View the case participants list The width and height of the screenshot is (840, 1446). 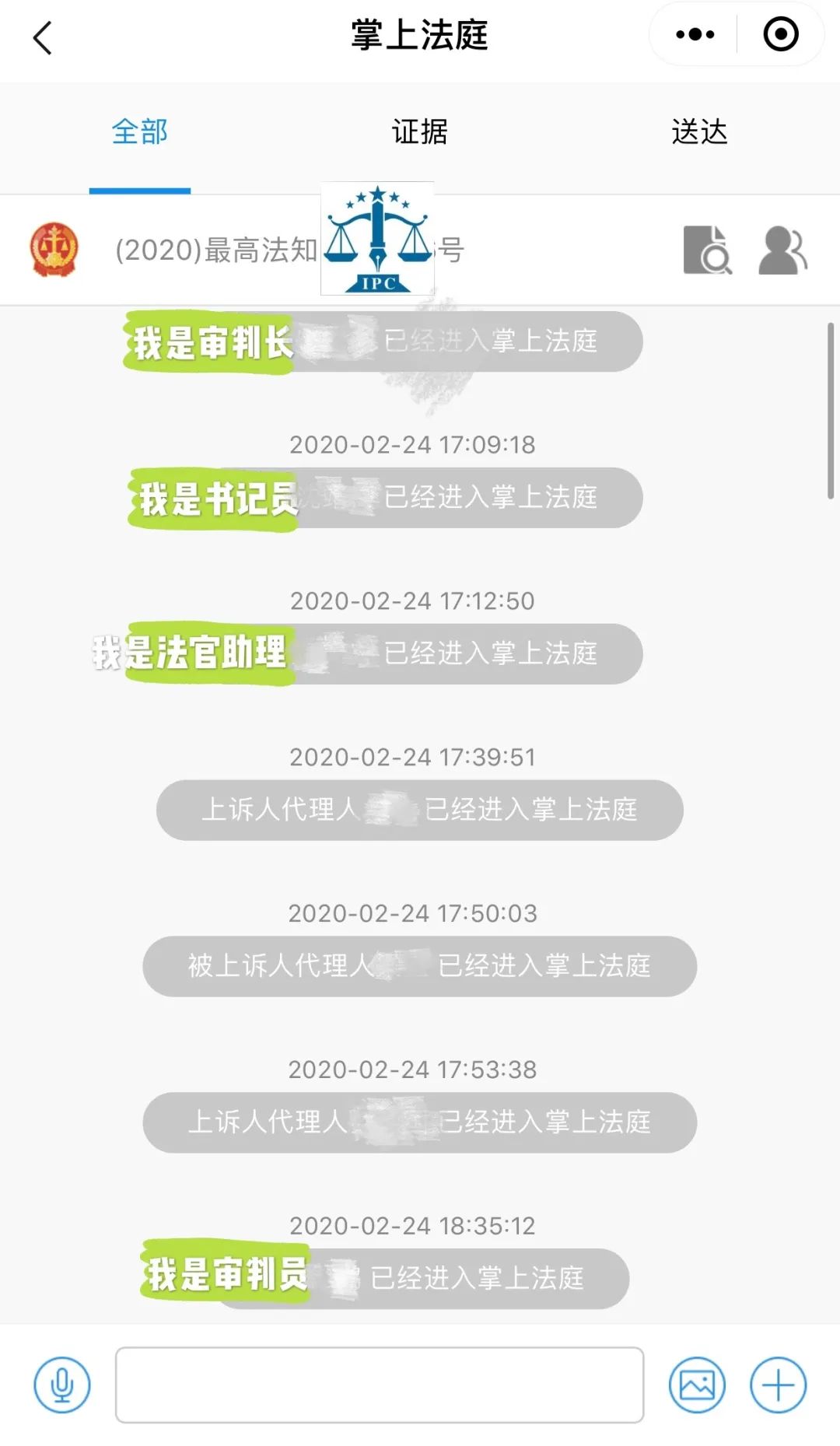click(783, 250)
